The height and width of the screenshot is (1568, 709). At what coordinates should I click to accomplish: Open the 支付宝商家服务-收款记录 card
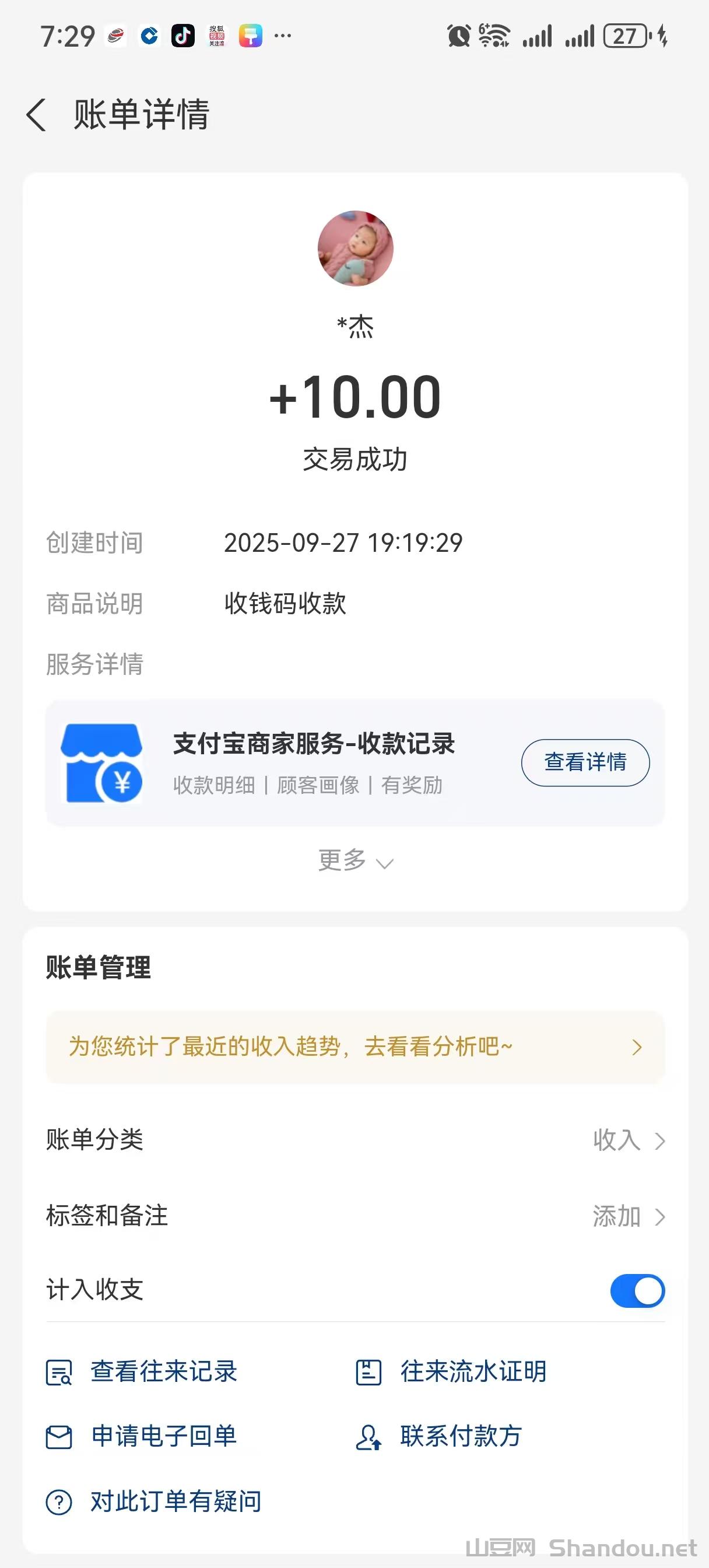314,762
